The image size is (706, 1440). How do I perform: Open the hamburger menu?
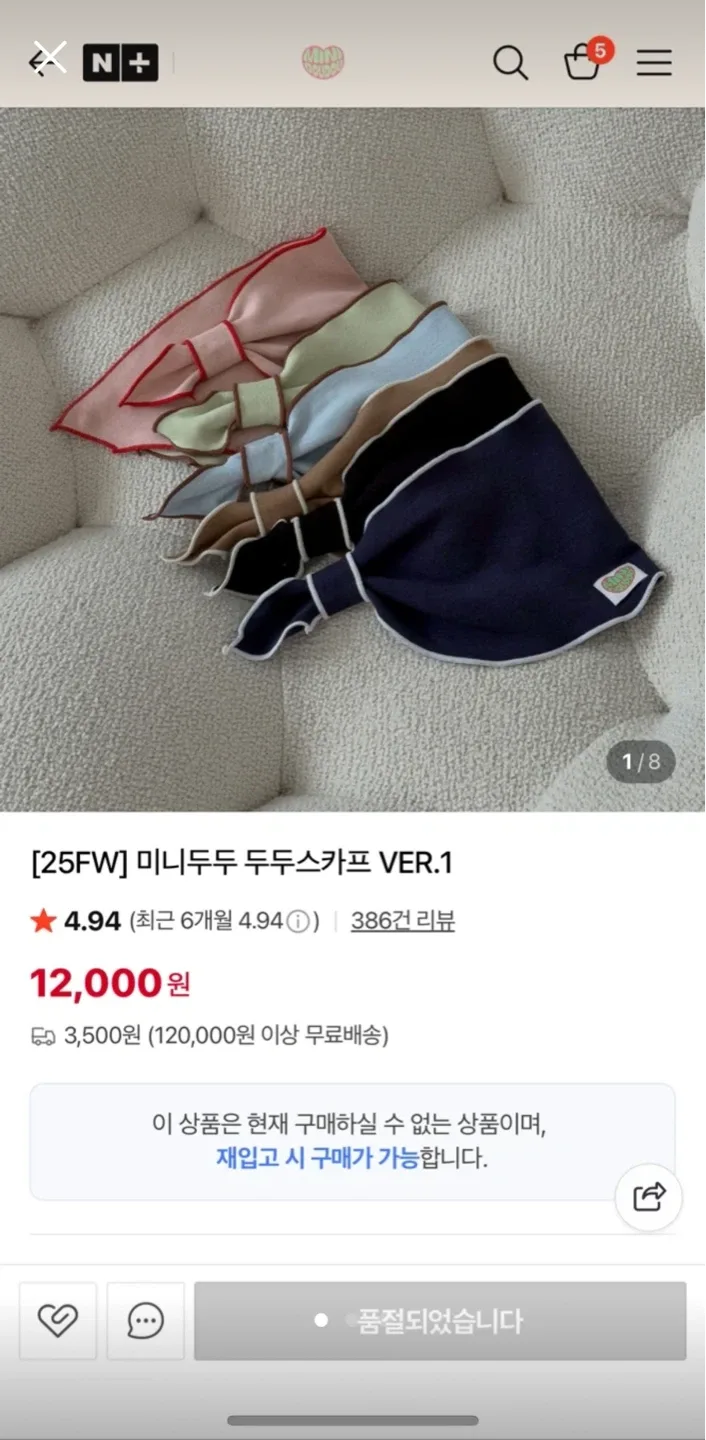(x=654, y=63)
